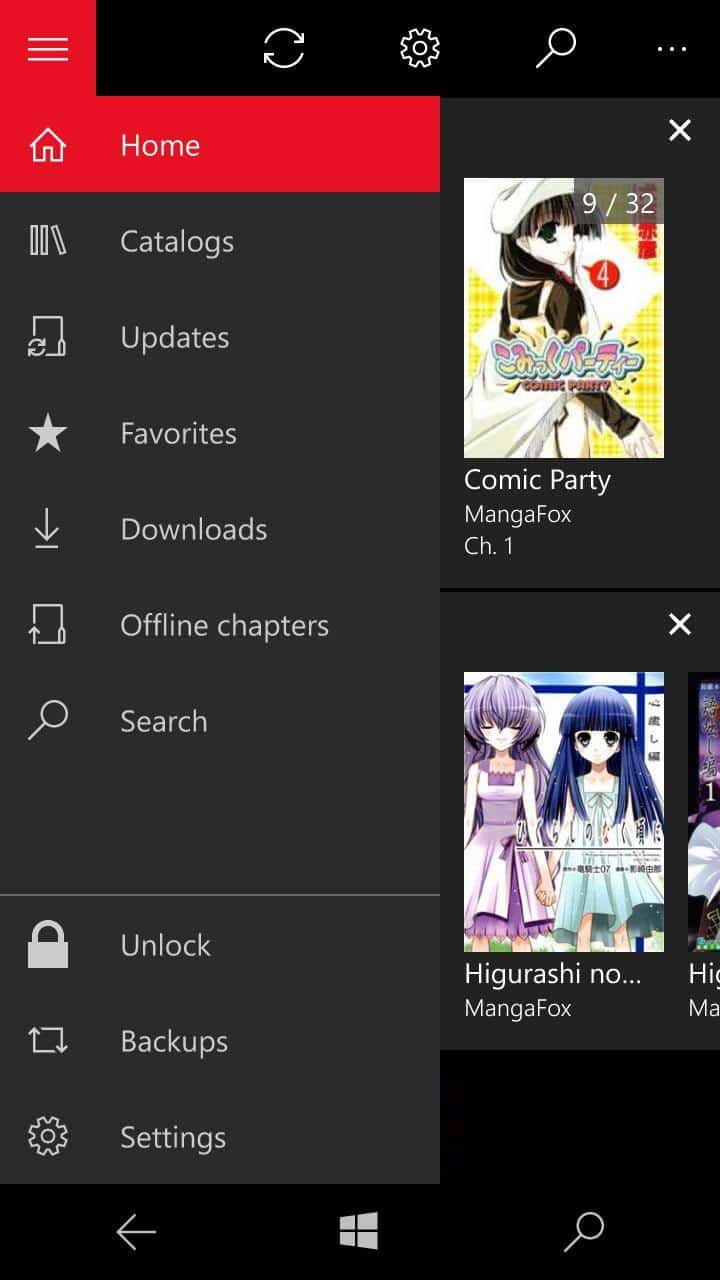View Favorites list
720x1280 pixels.
pyautogui.click(x=220, y=432)
